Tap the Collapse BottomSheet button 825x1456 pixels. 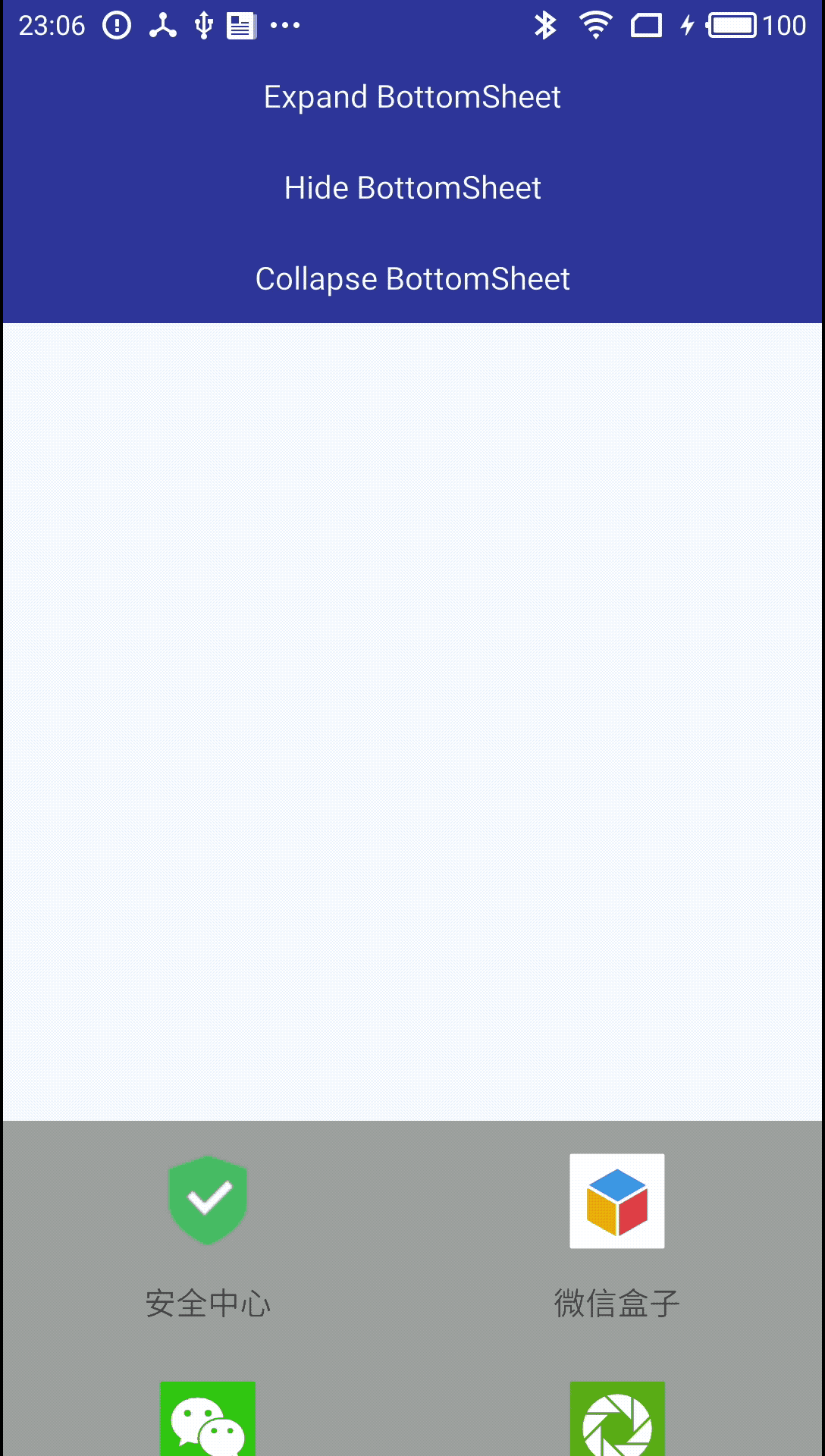pyautogui.click(x=412, y=279)
